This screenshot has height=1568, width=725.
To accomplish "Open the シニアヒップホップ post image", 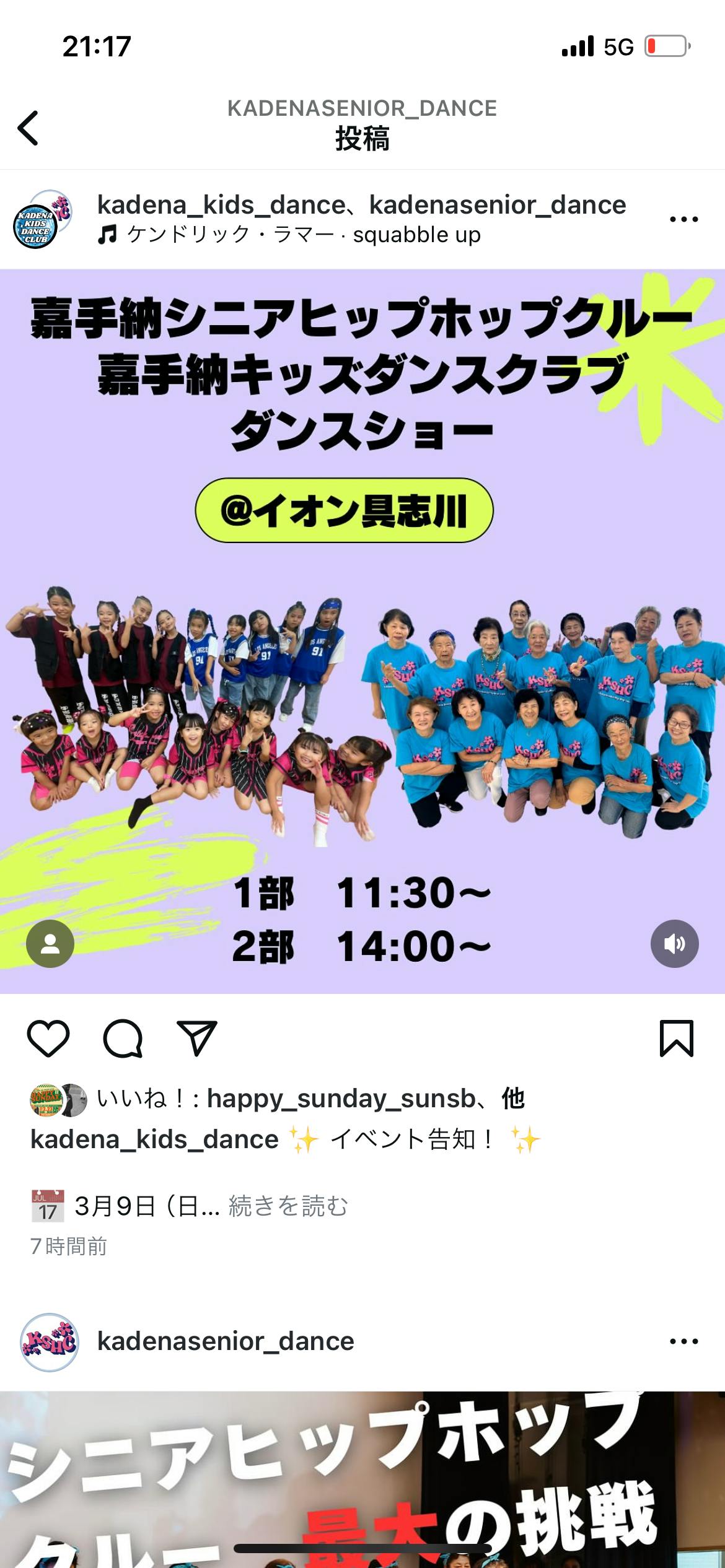I will [x=362, y=1480].
